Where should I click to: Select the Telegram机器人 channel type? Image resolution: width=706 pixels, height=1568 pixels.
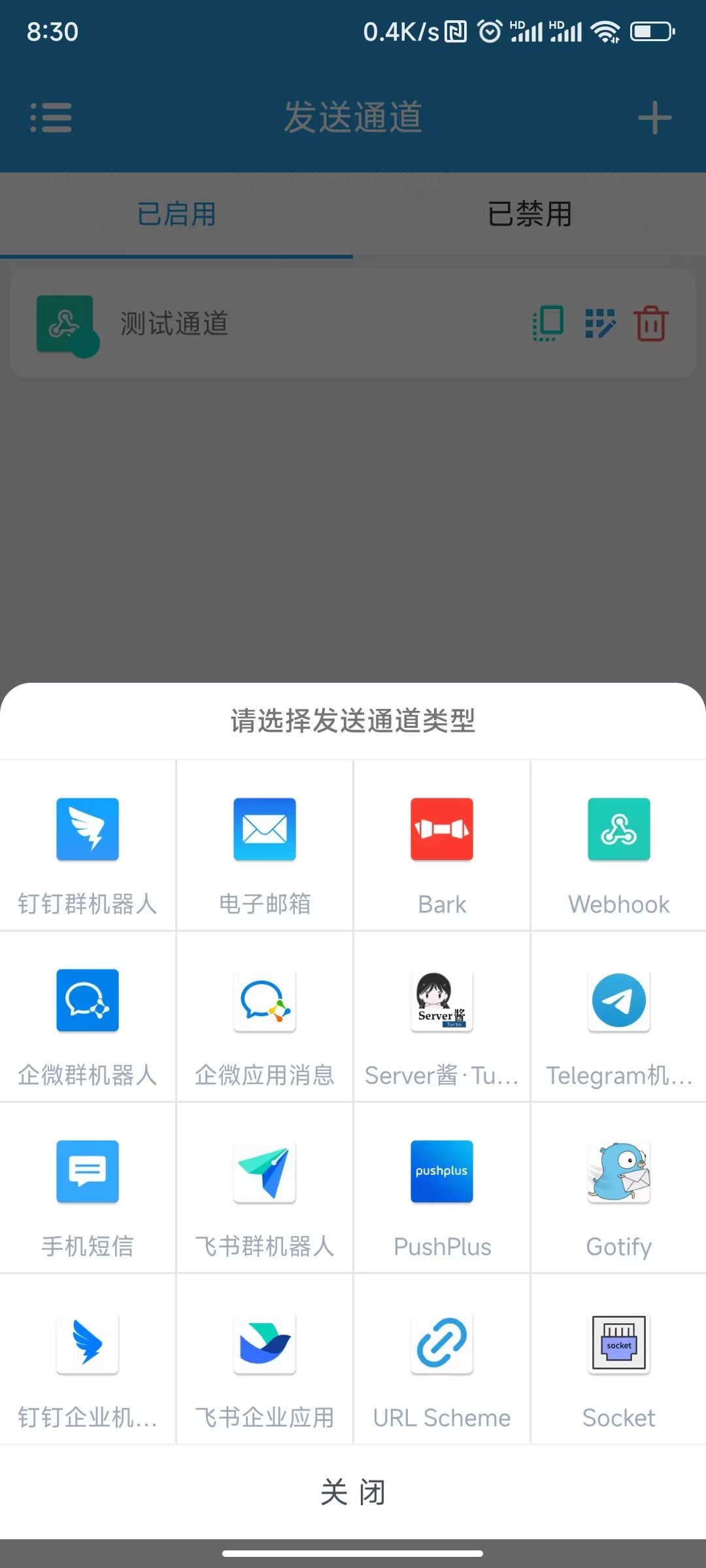[x=618, y=1019]
